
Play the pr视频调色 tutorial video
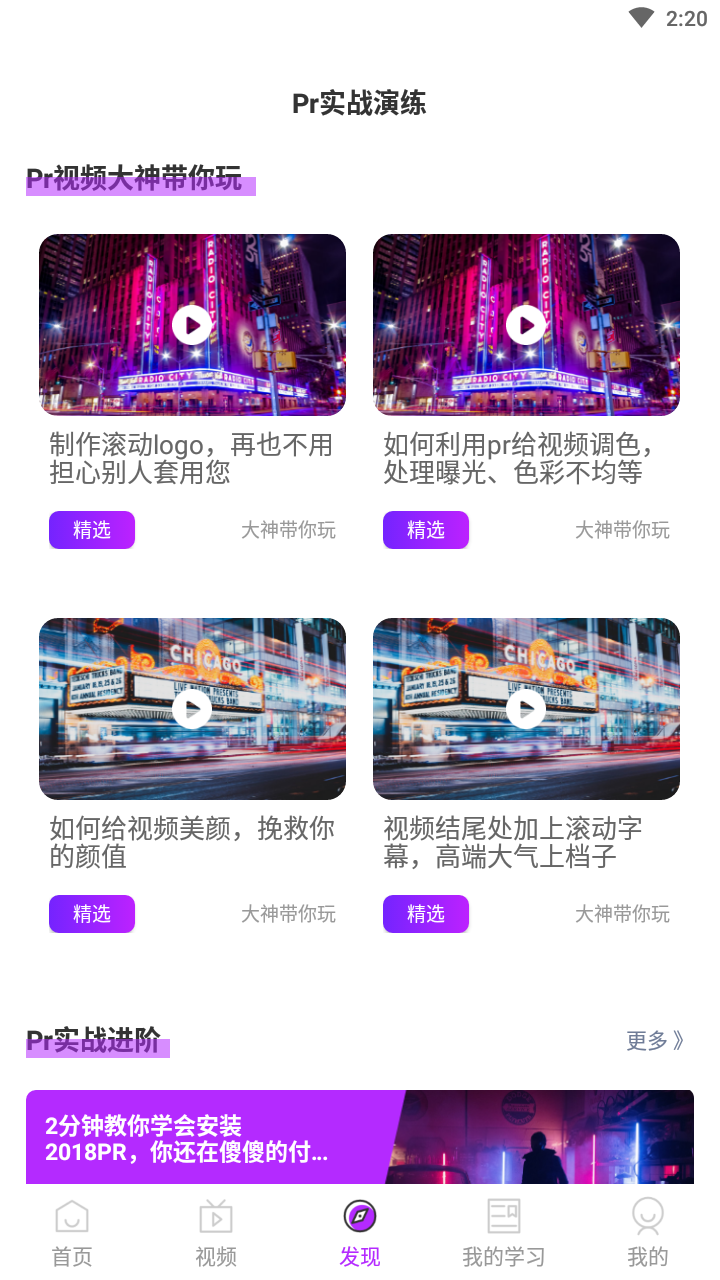click(526, 324)
